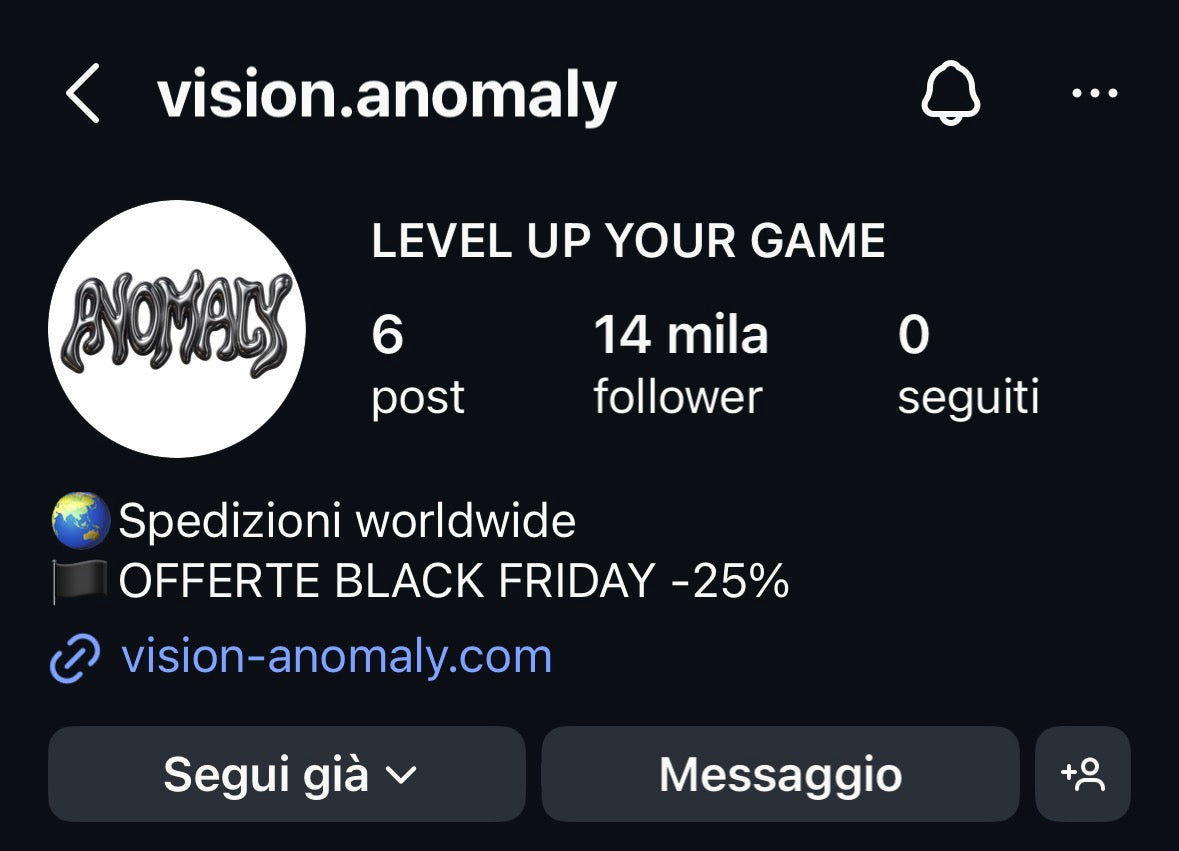
Task: Open the seguiti list
Action: [x=967, y=364]
